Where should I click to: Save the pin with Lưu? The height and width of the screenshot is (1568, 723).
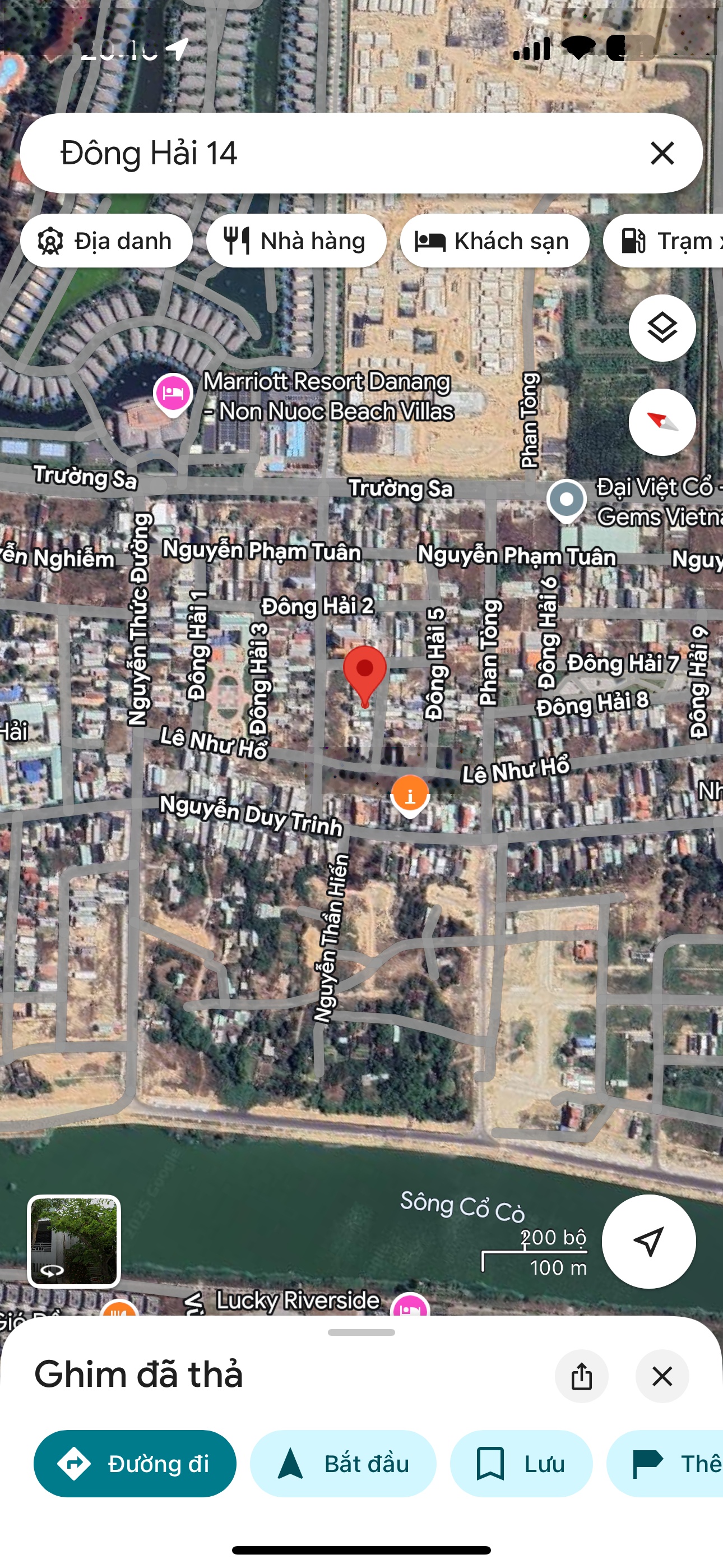click(520, 1464)
